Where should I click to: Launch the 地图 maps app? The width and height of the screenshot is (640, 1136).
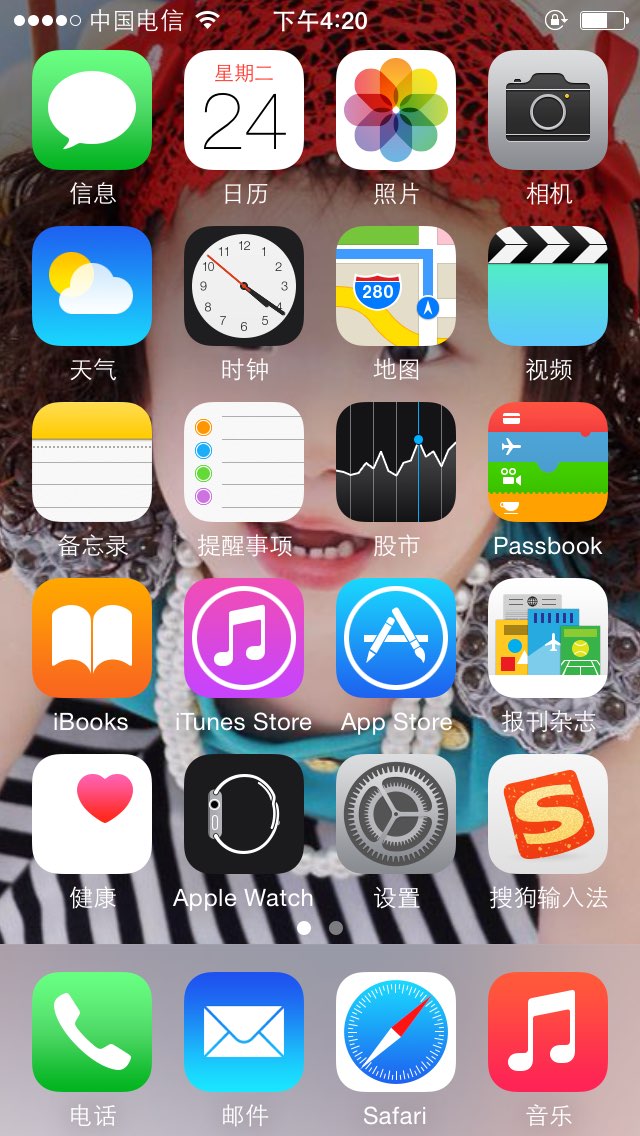click(x=396, y=286)
